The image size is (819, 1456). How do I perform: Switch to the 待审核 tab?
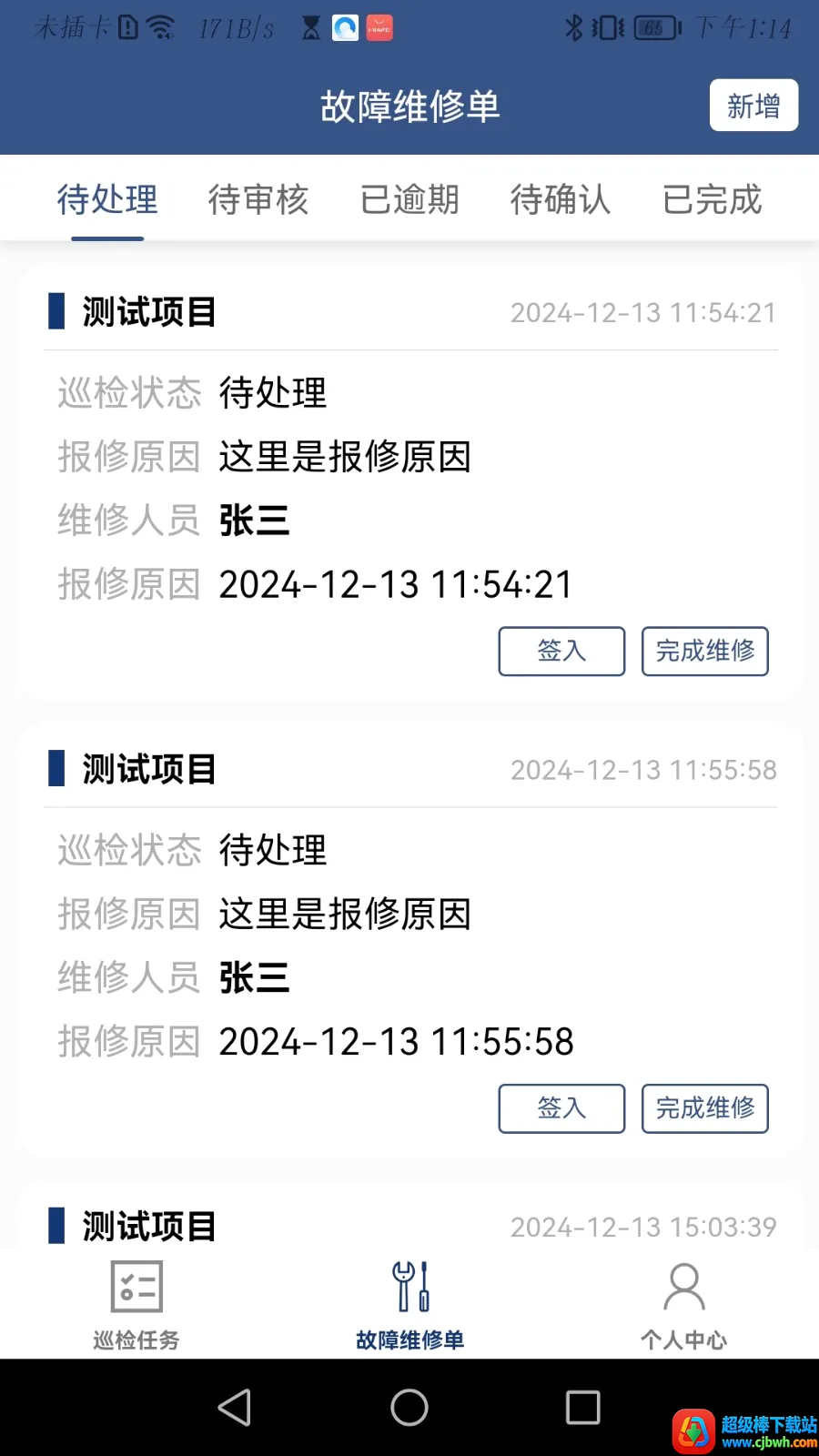[x=258, y=199]
